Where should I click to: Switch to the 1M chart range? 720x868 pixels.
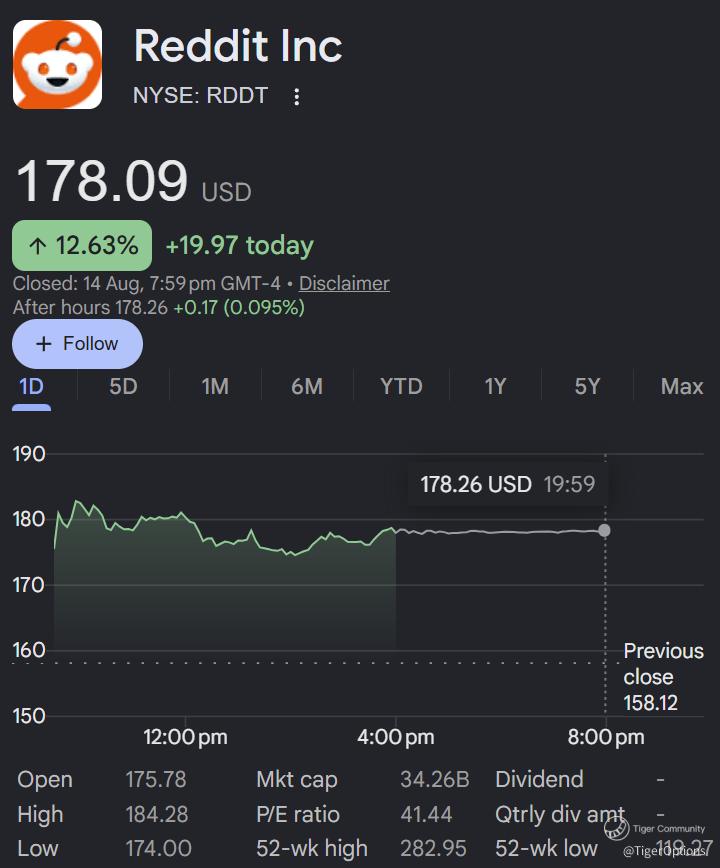coord(215,386)
